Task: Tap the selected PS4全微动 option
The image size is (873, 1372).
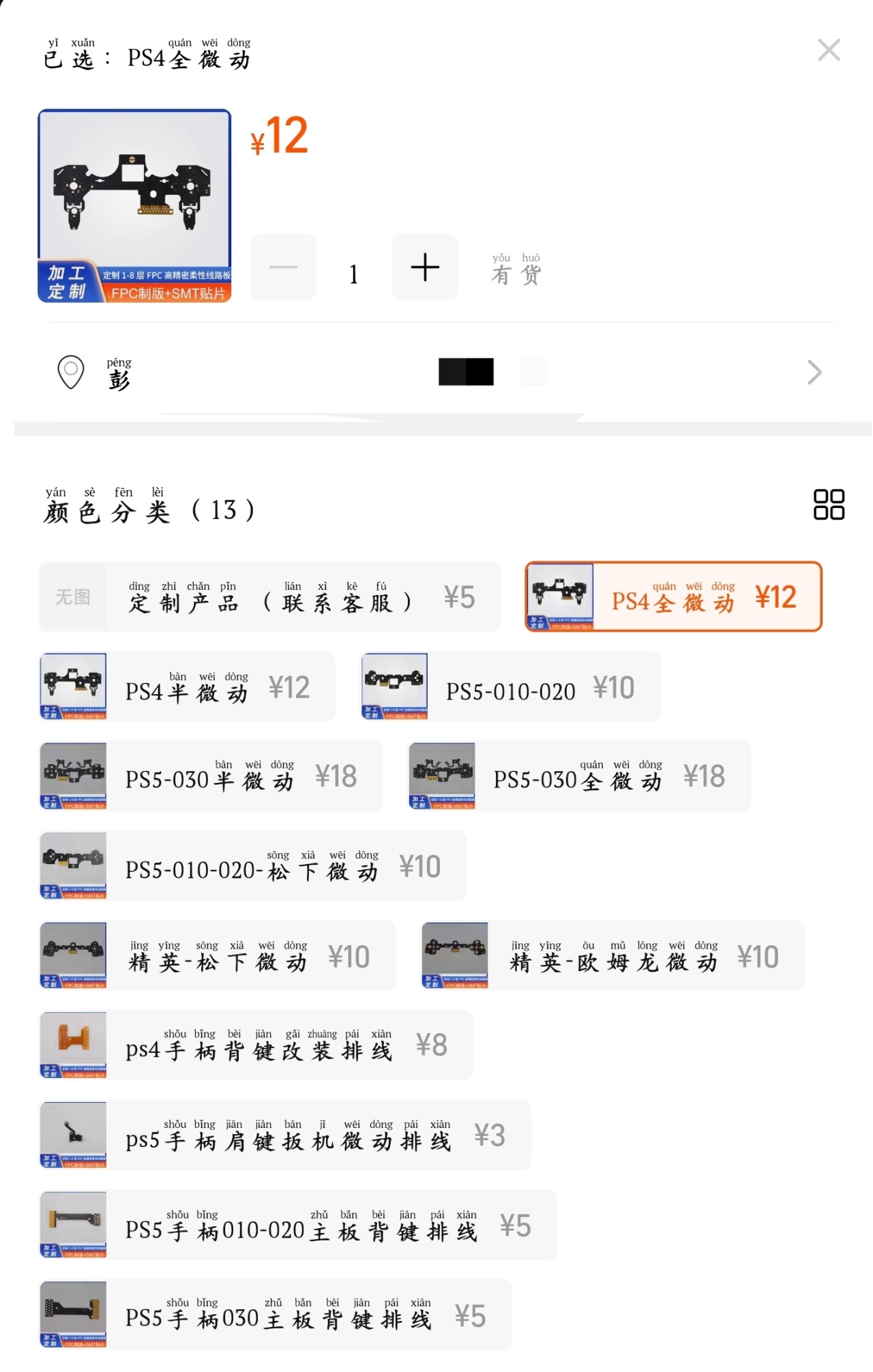Action: 673,597
